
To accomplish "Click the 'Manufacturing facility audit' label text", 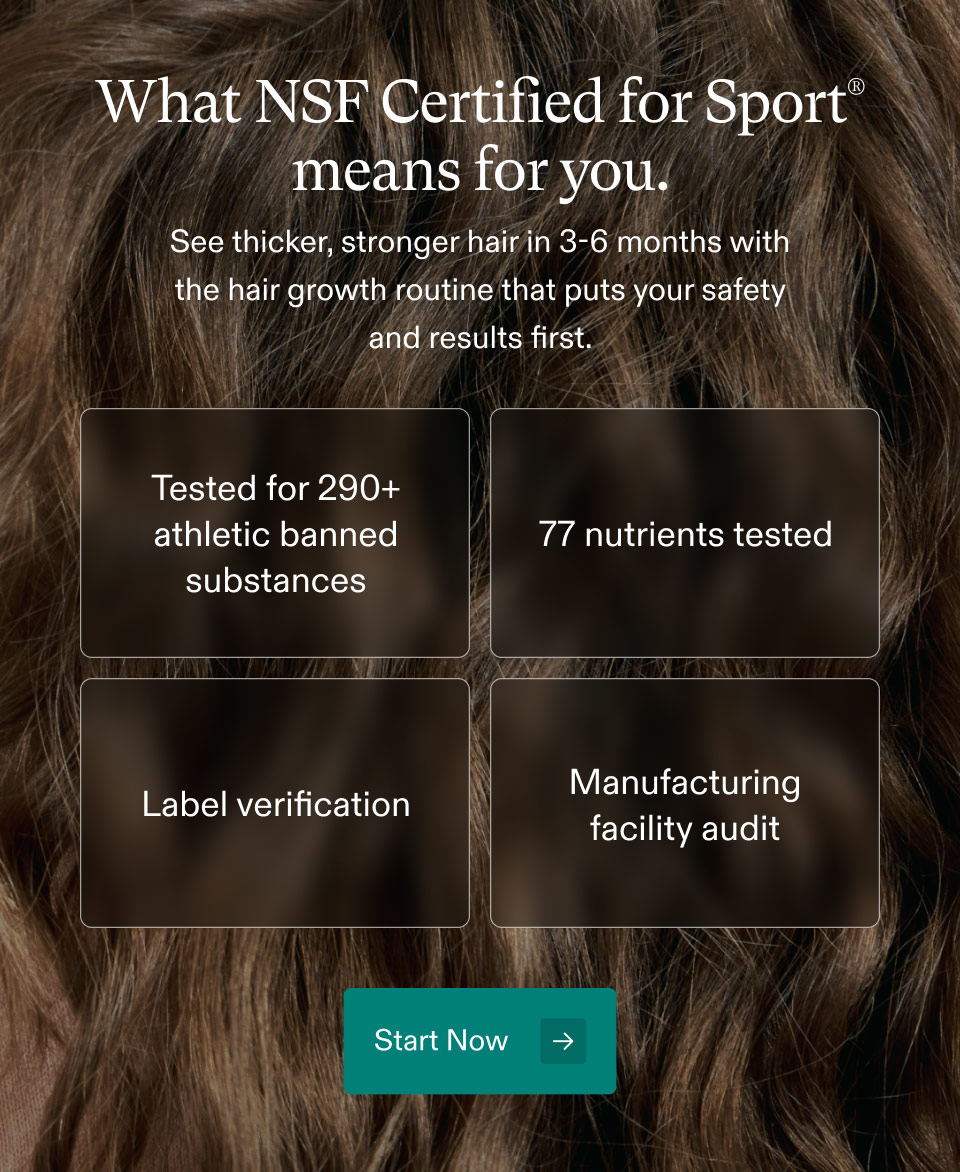I will (685, 805).
